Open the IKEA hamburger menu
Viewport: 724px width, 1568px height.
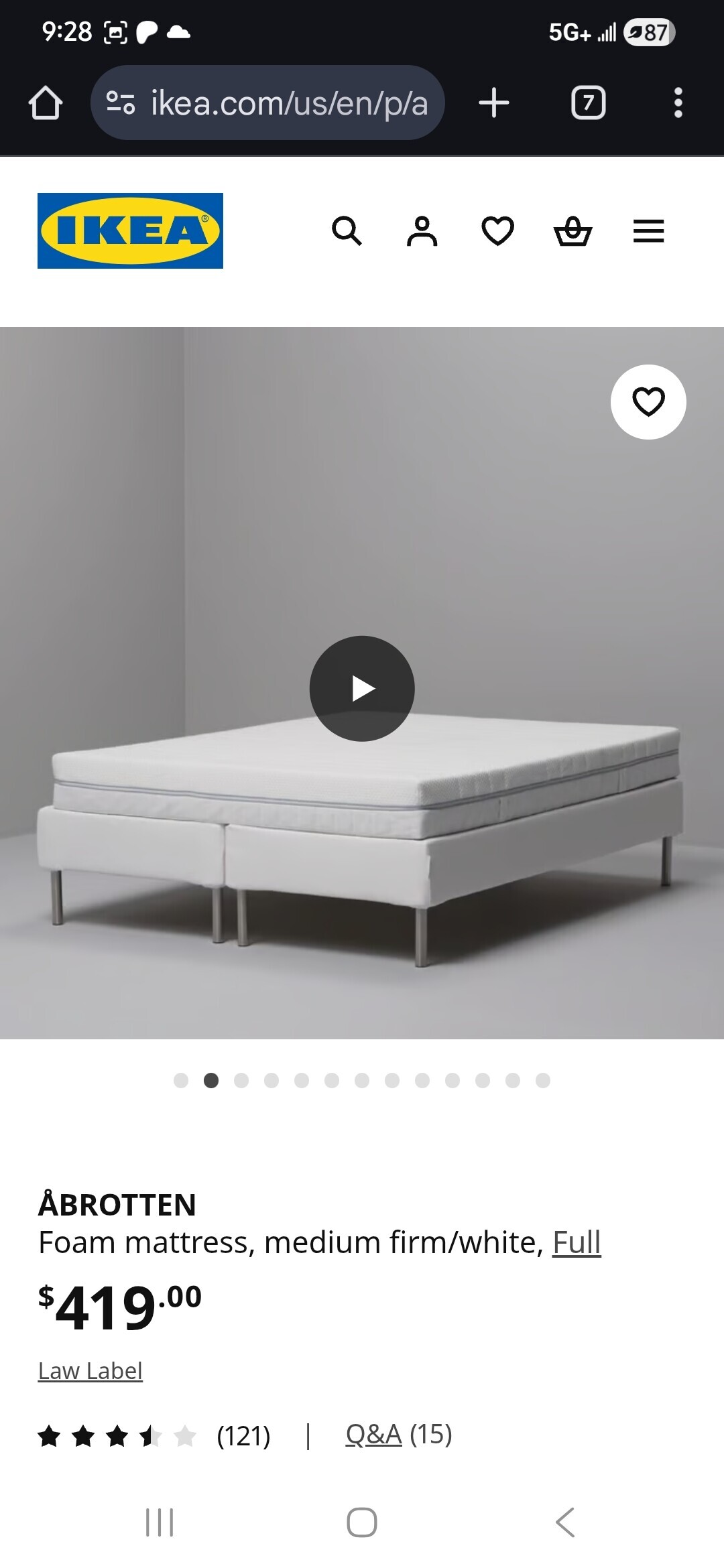648,231
